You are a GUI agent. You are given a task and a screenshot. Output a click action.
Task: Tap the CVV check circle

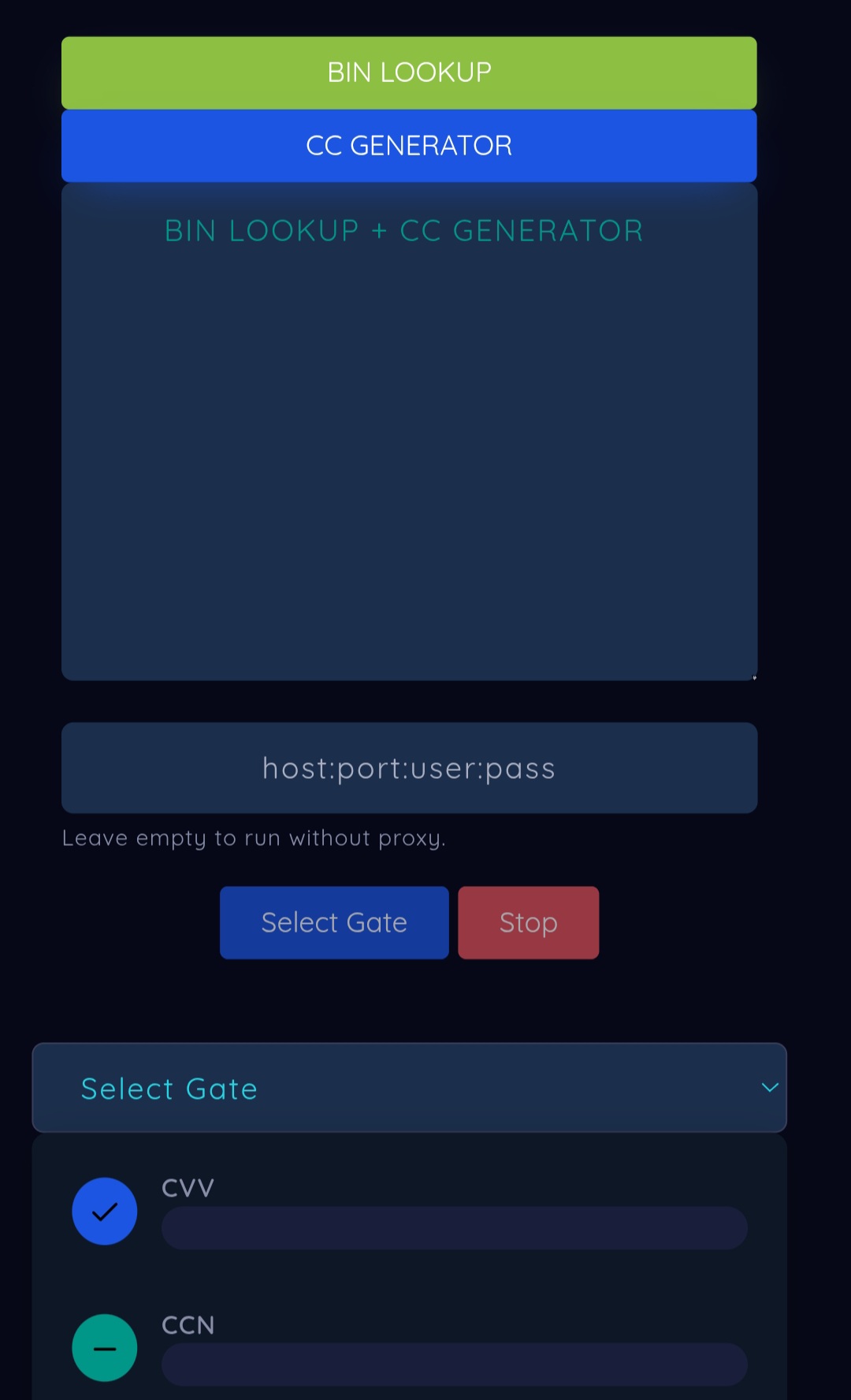(x=105, y=1212)
